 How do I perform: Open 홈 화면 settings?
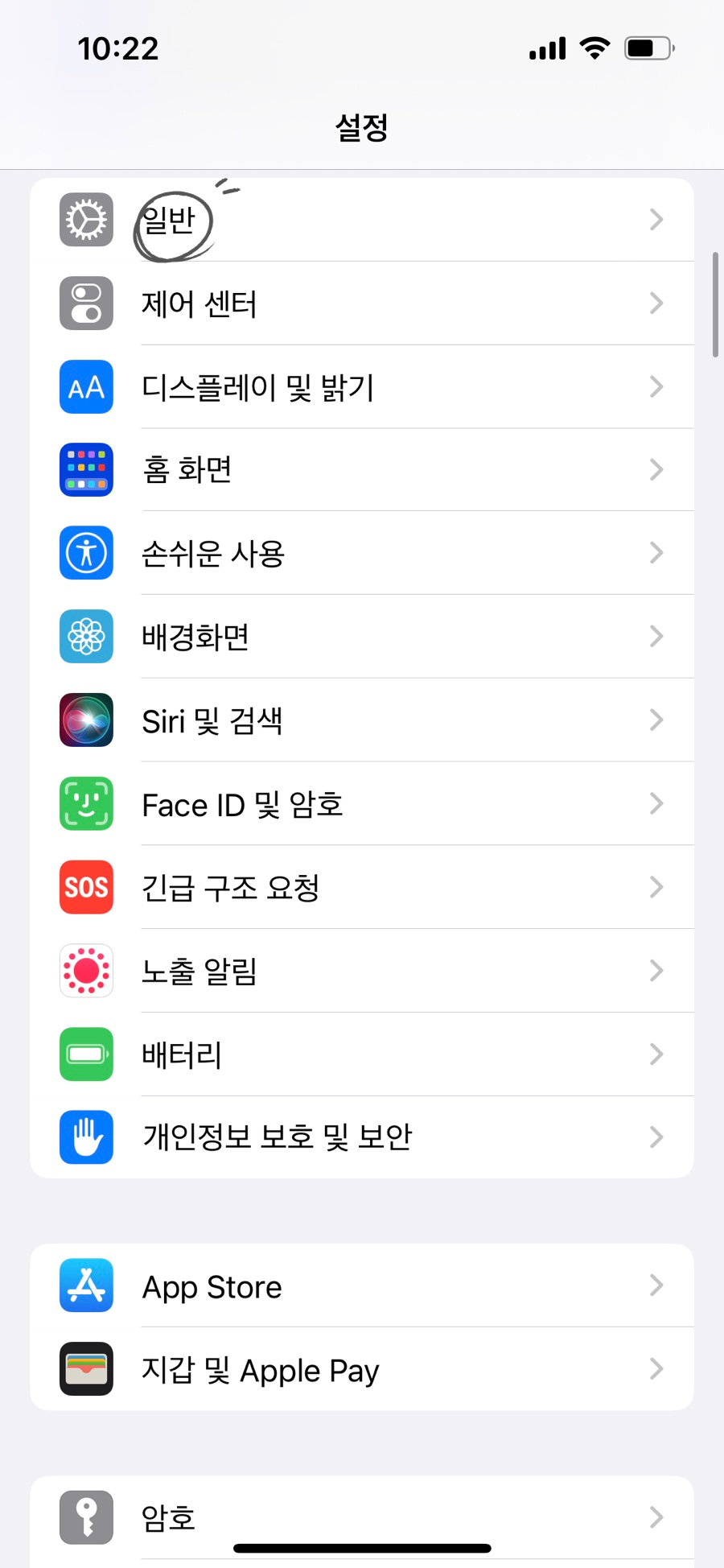[362, 469]
